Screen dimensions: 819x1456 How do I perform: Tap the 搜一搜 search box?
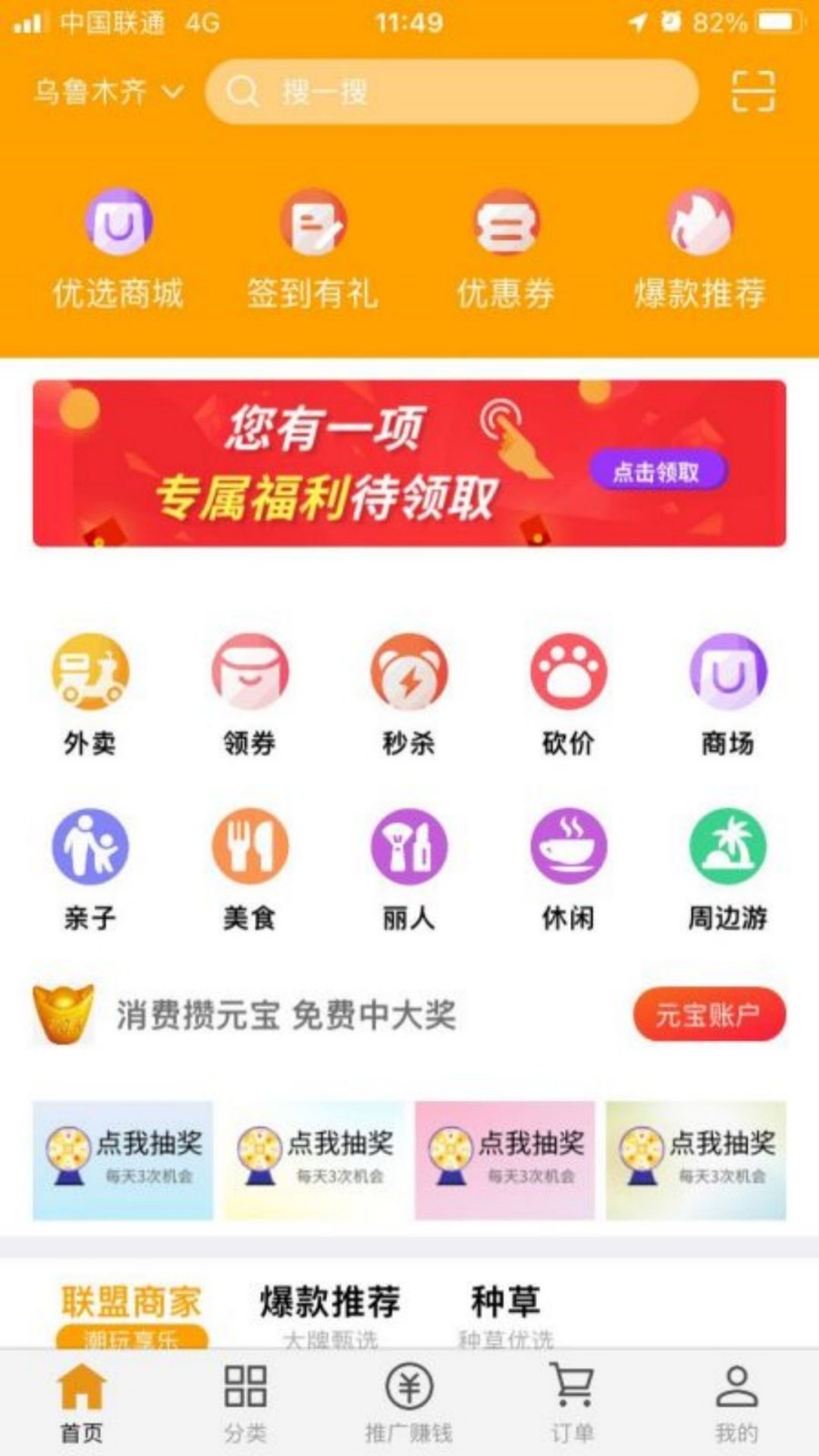click(x=451, y=92)
